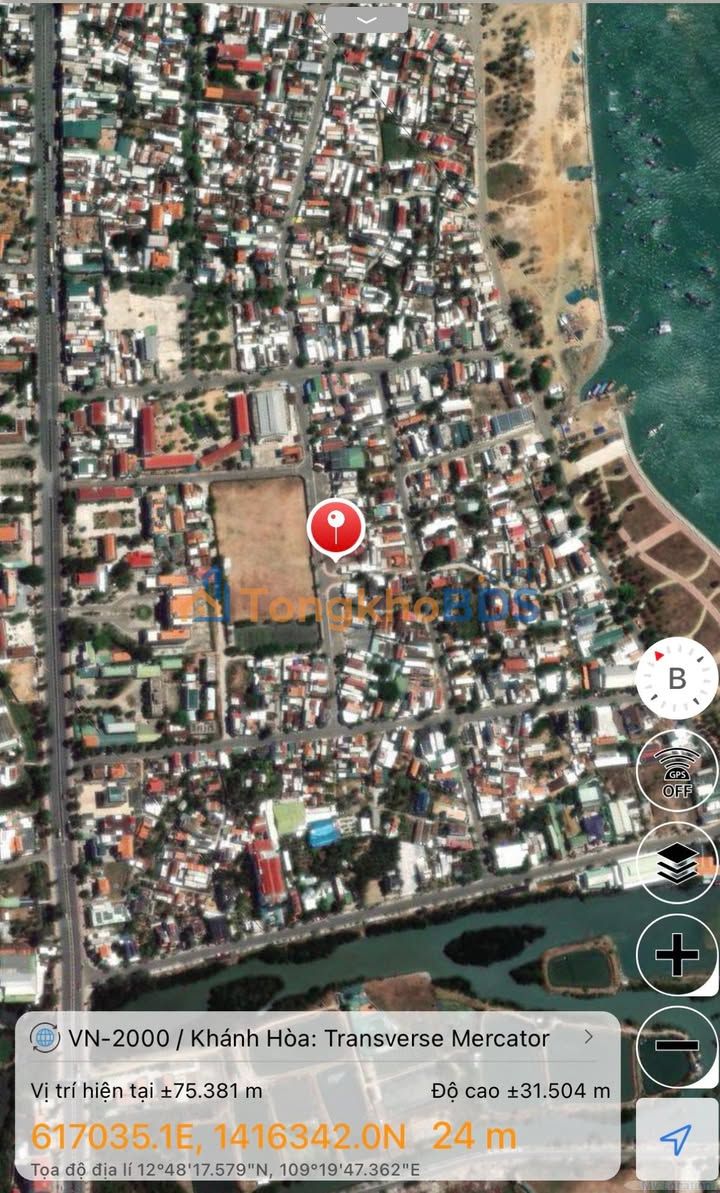Open VN-2000 / Khánh Hòa coordinate system settings
The height and width of the screenshot is (1193, 720).
pyautogui.click(x=318, y=1038)
